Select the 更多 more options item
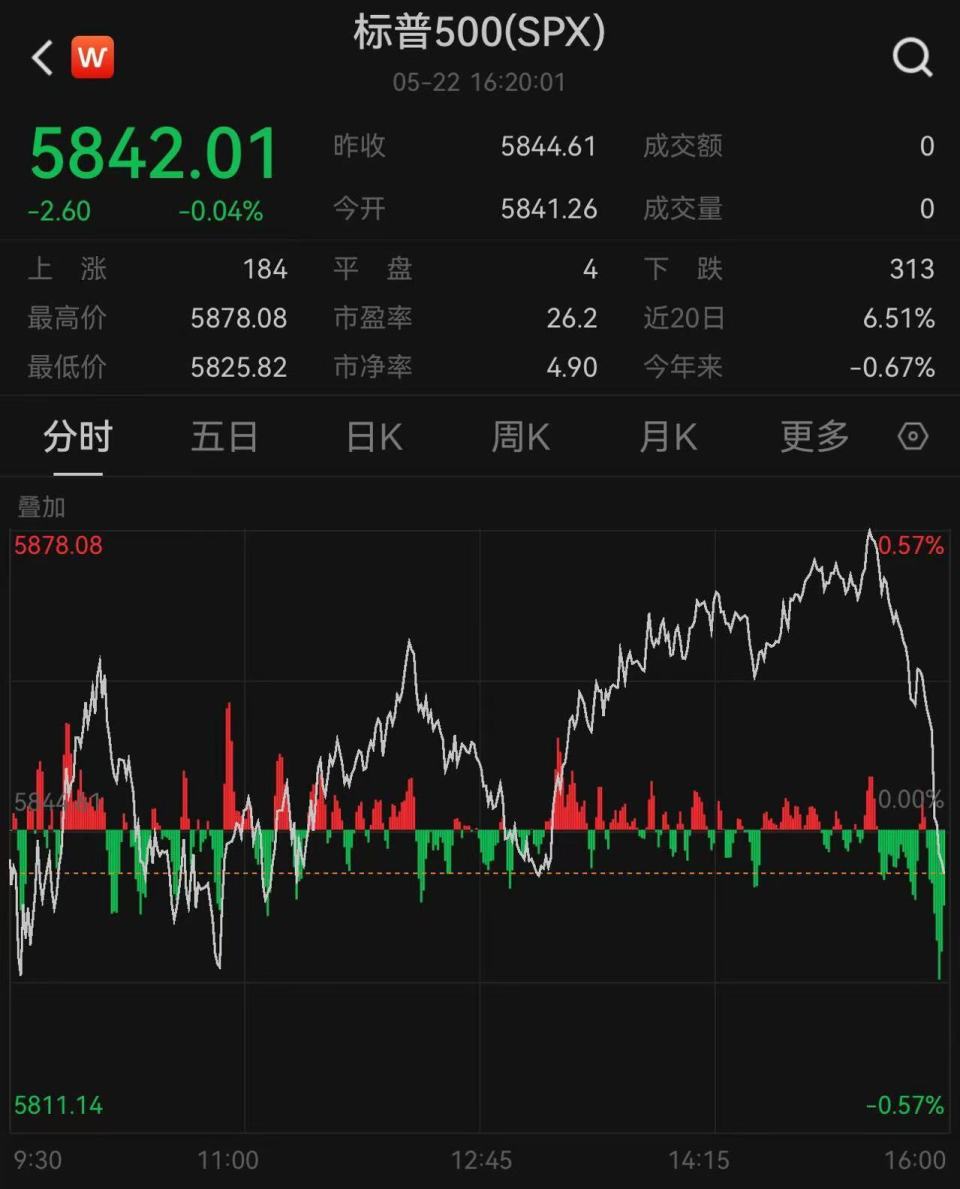 (x=814, y=437)
